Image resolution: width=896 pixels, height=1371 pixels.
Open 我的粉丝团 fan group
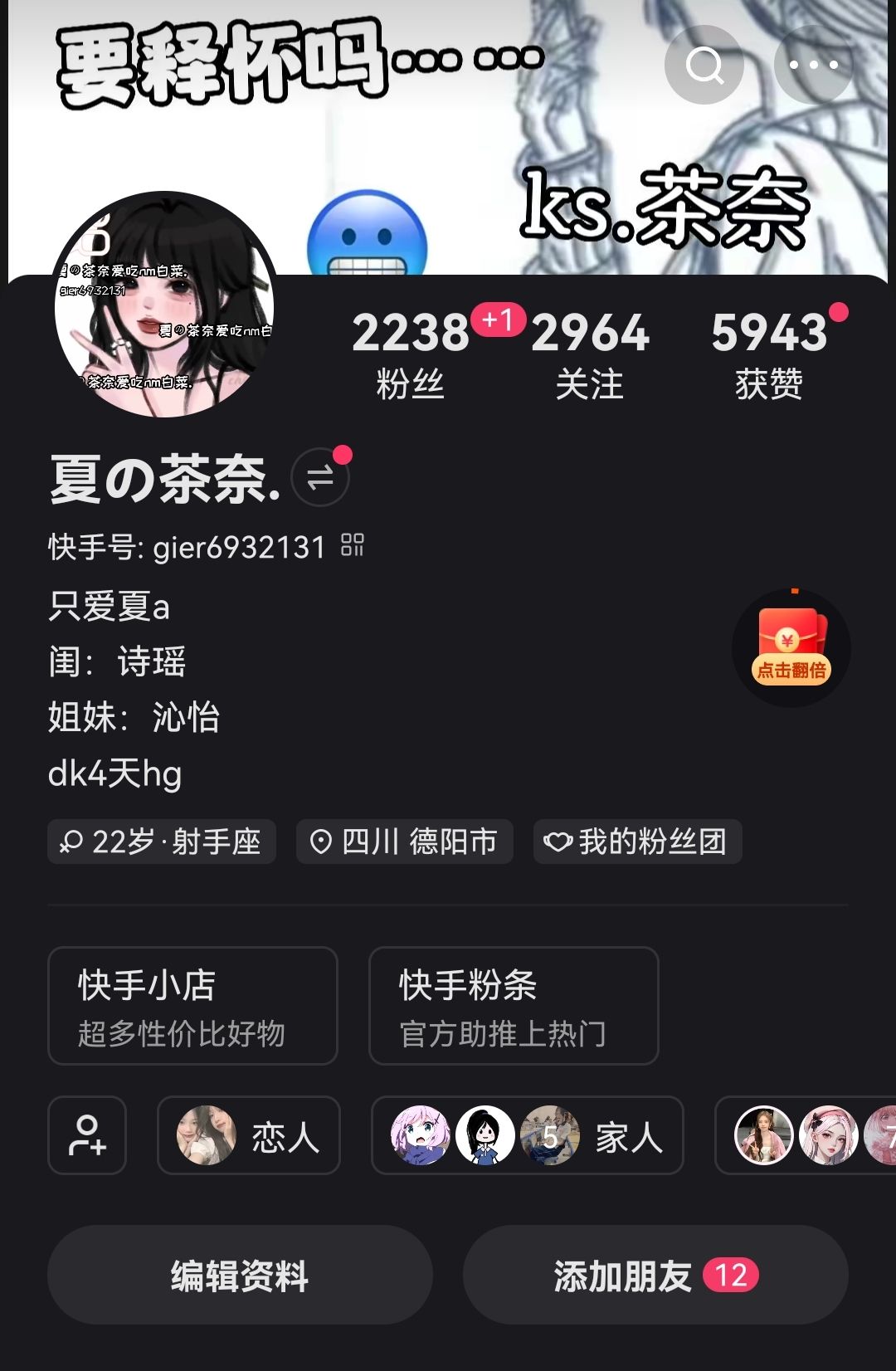pyautogui.click(x=637, y=842)
